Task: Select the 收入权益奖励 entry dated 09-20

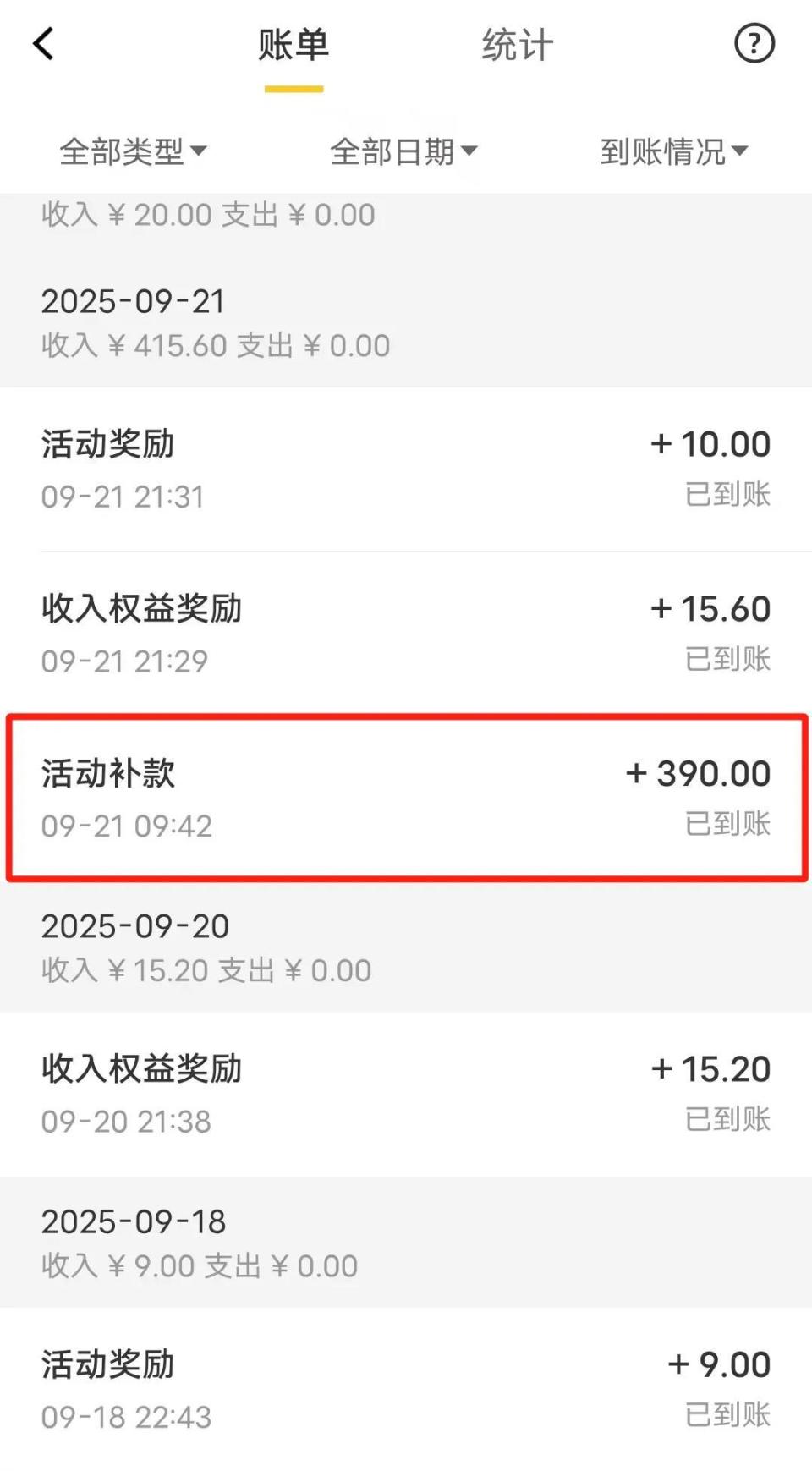Action: pos(406,1091)
